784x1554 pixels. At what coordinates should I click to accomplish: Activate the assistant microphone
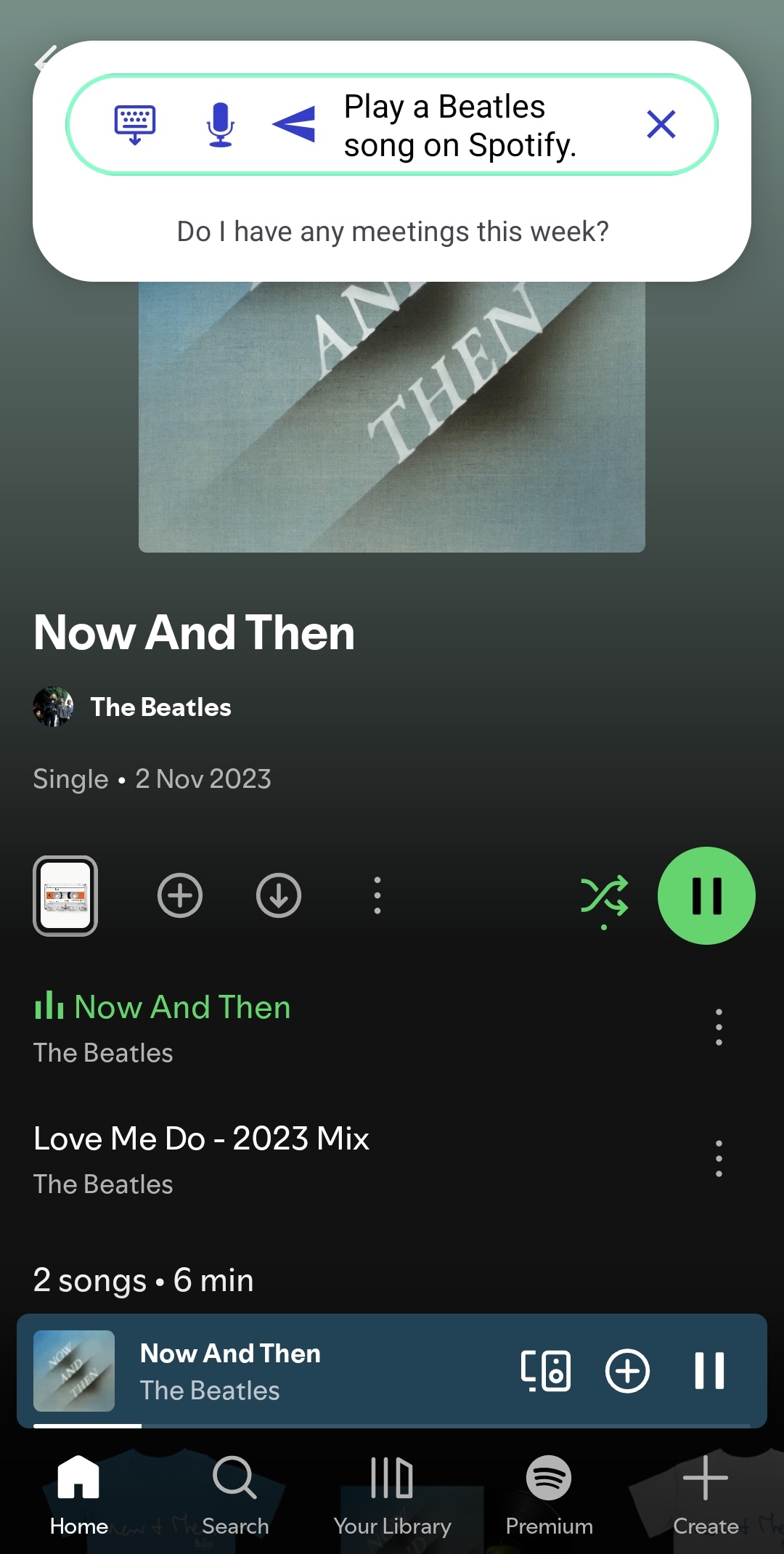coord(220,125)
